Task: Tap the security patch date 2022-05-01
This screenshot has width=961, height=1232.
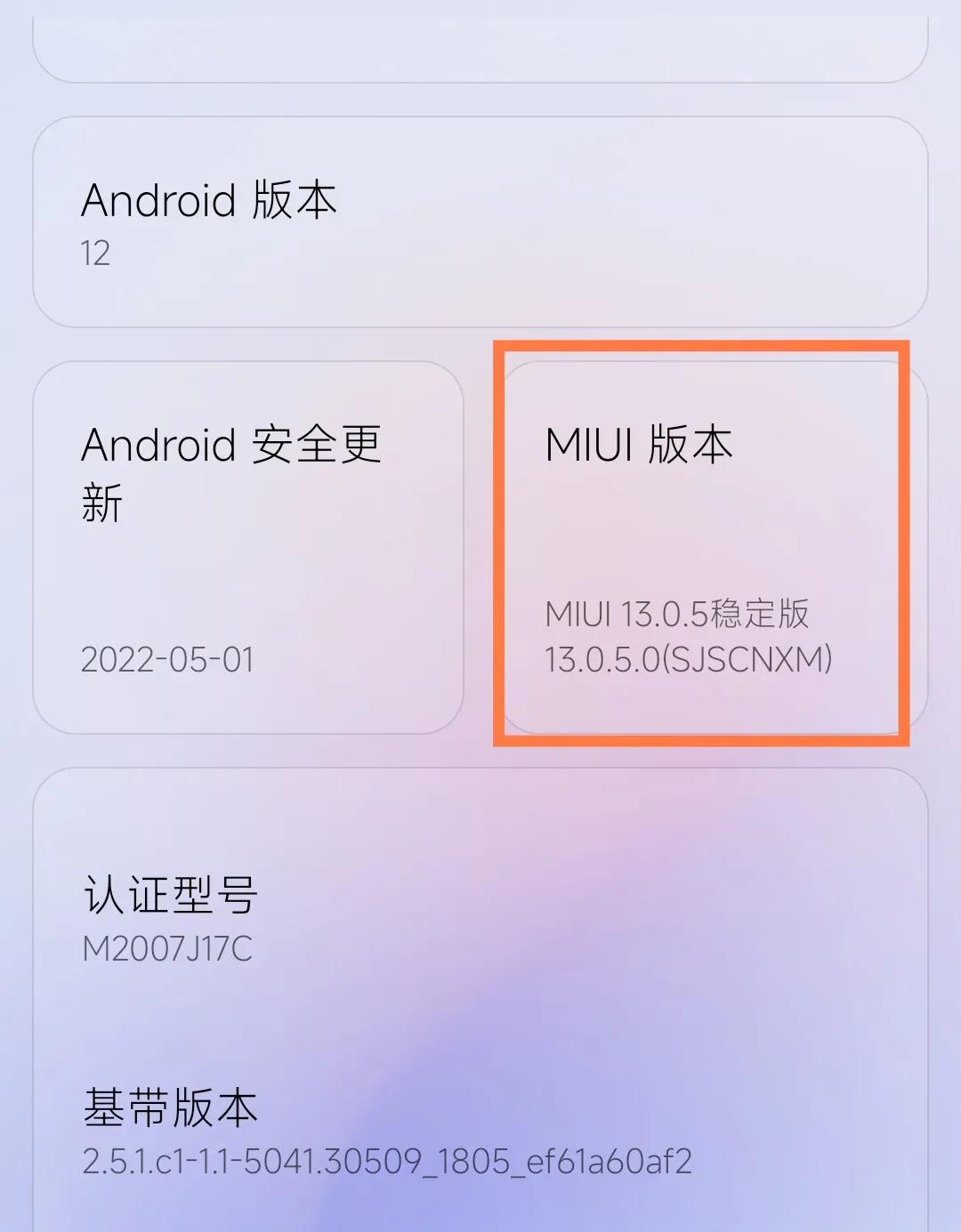Action: 168,662
